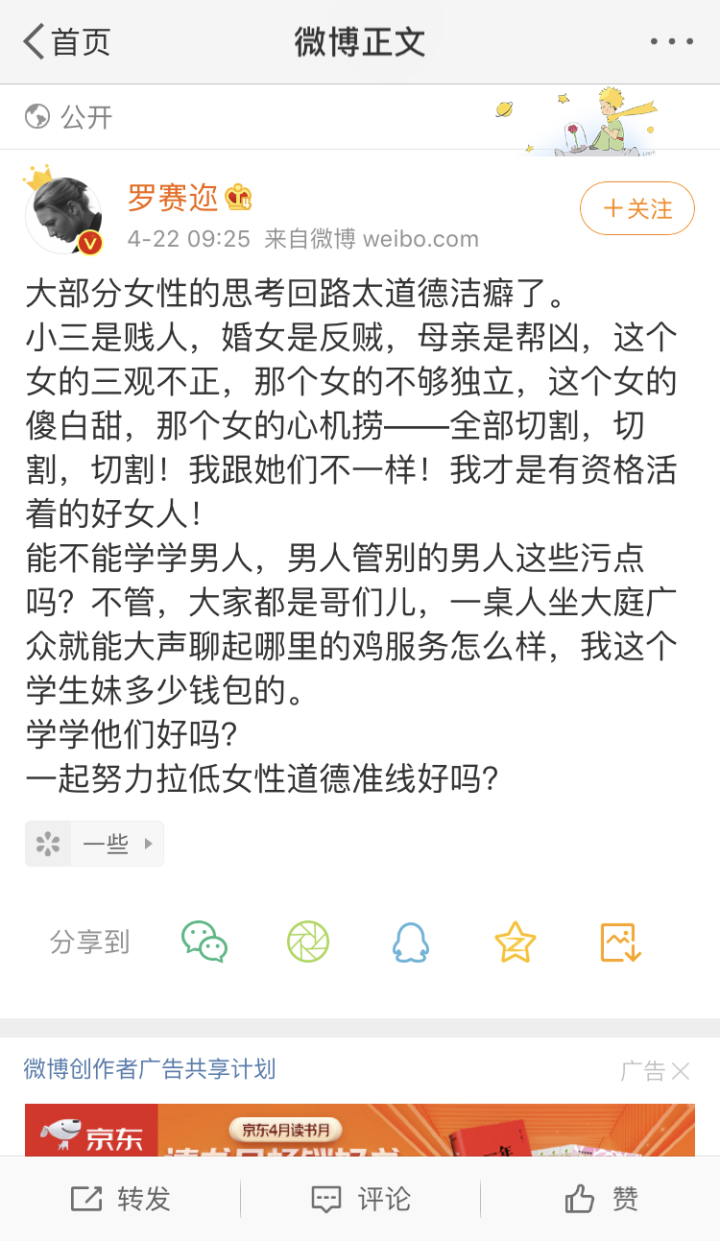Share this post to QQ
The image size is (720, 1241).
coord(411,942)
